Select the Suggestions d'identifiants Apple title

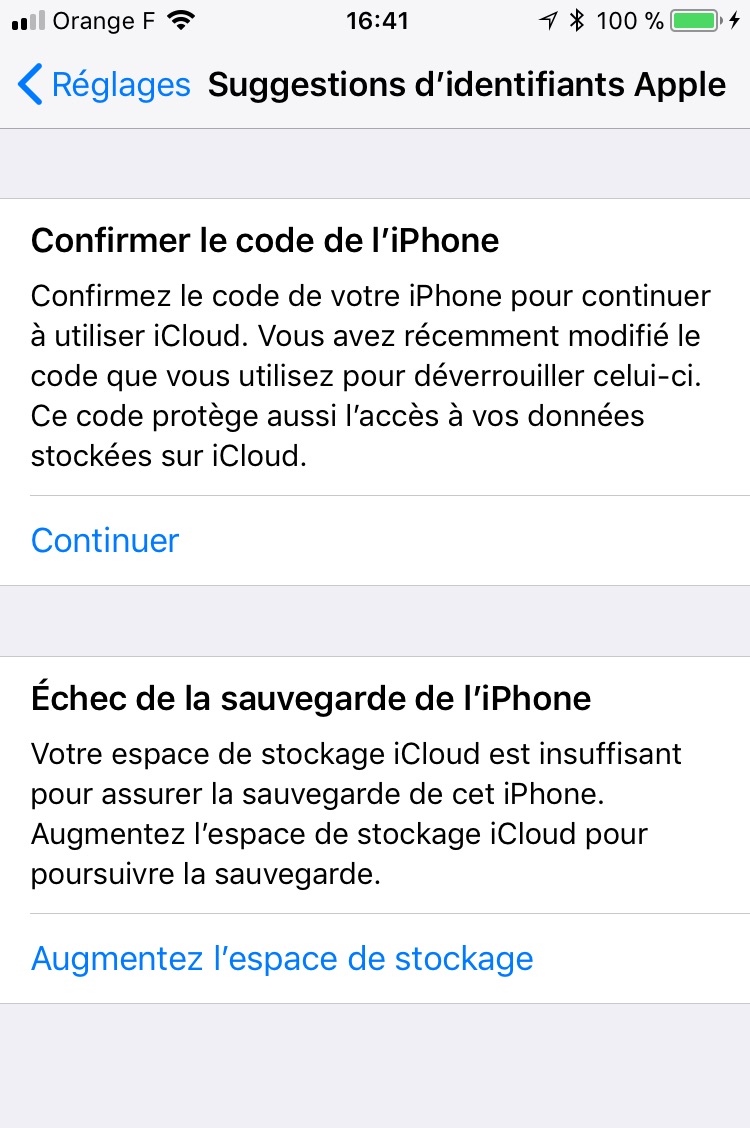click(x=468, y=84)
